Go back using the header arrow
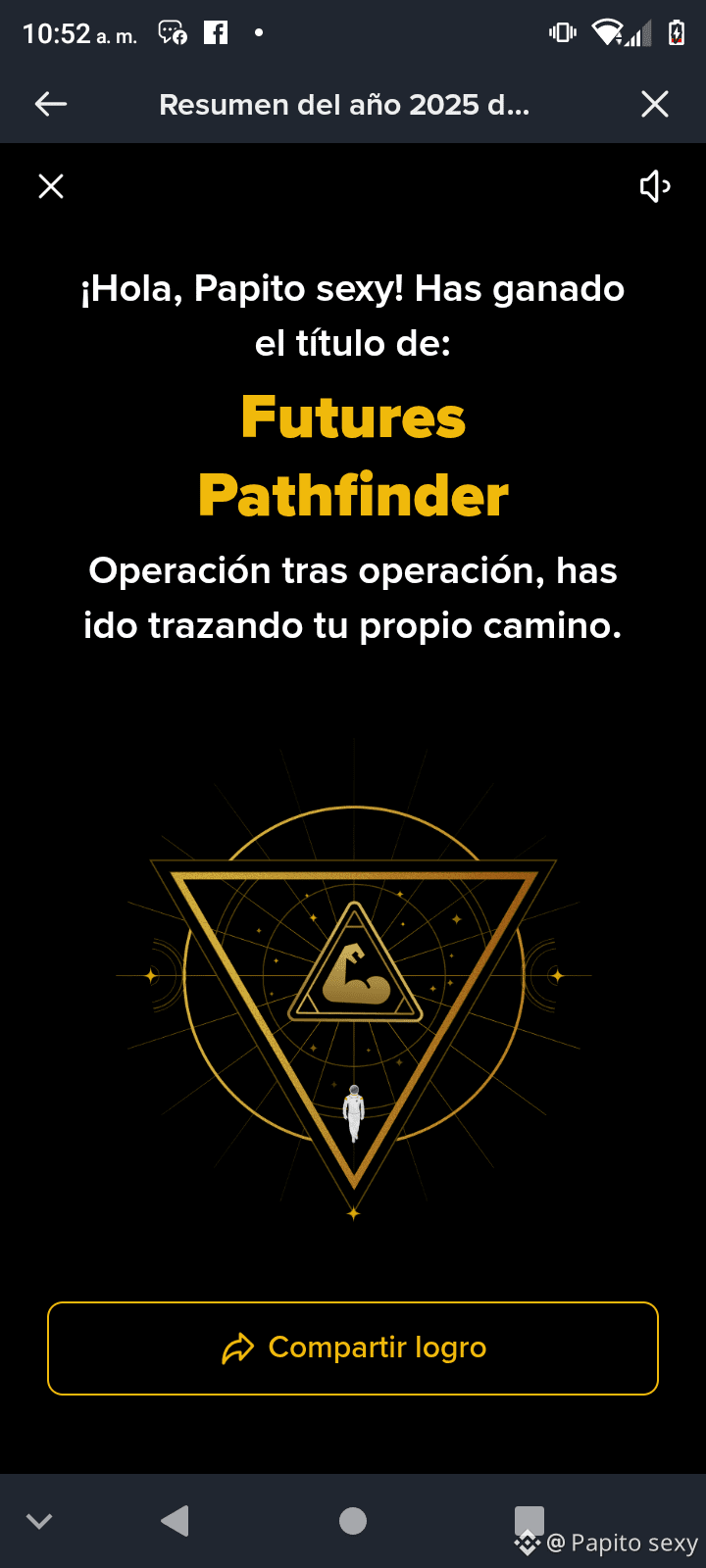This screenshot has width=706, height=1568. [51, 104]
